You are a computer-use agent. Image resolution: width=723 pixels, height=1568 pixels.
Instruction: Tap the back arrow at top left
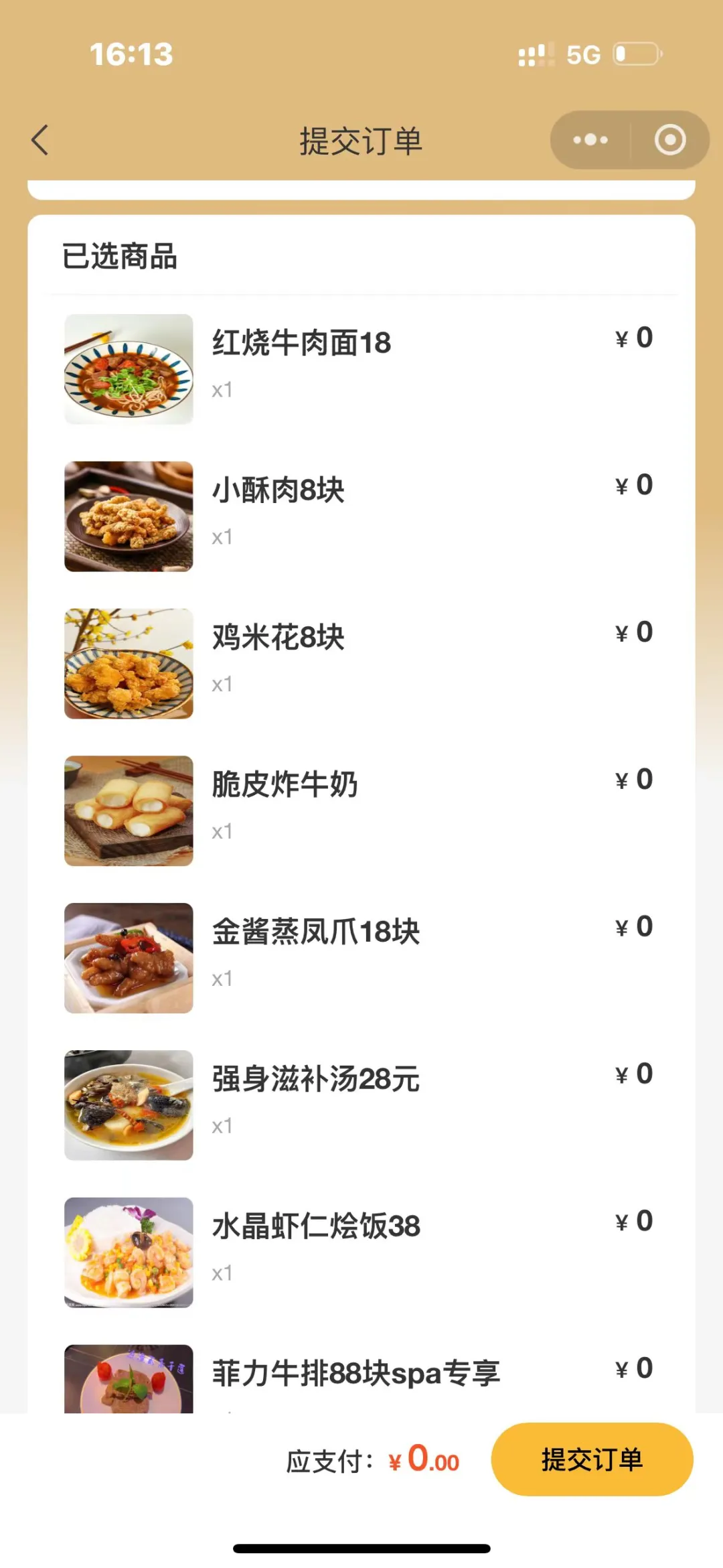[x=39, y=140]
